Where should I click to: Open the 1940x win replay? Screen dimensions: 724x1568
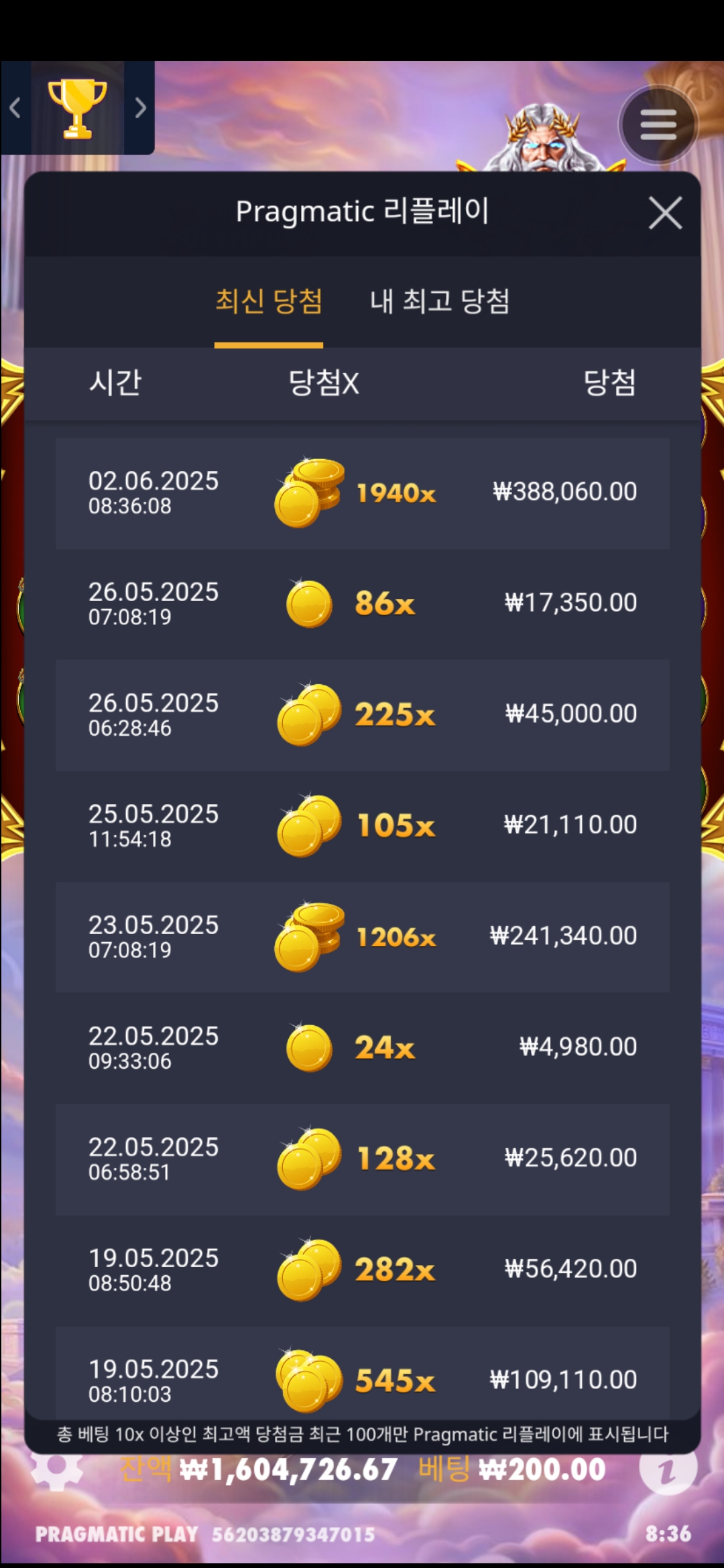point(362,493)
